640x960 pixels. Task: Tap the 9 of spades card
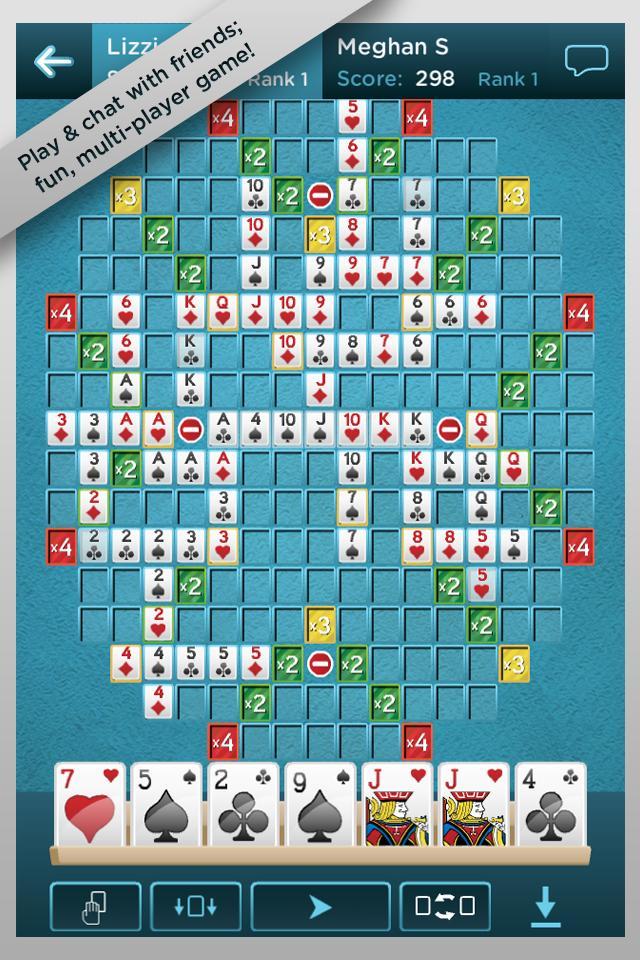(x=320, y=808)
